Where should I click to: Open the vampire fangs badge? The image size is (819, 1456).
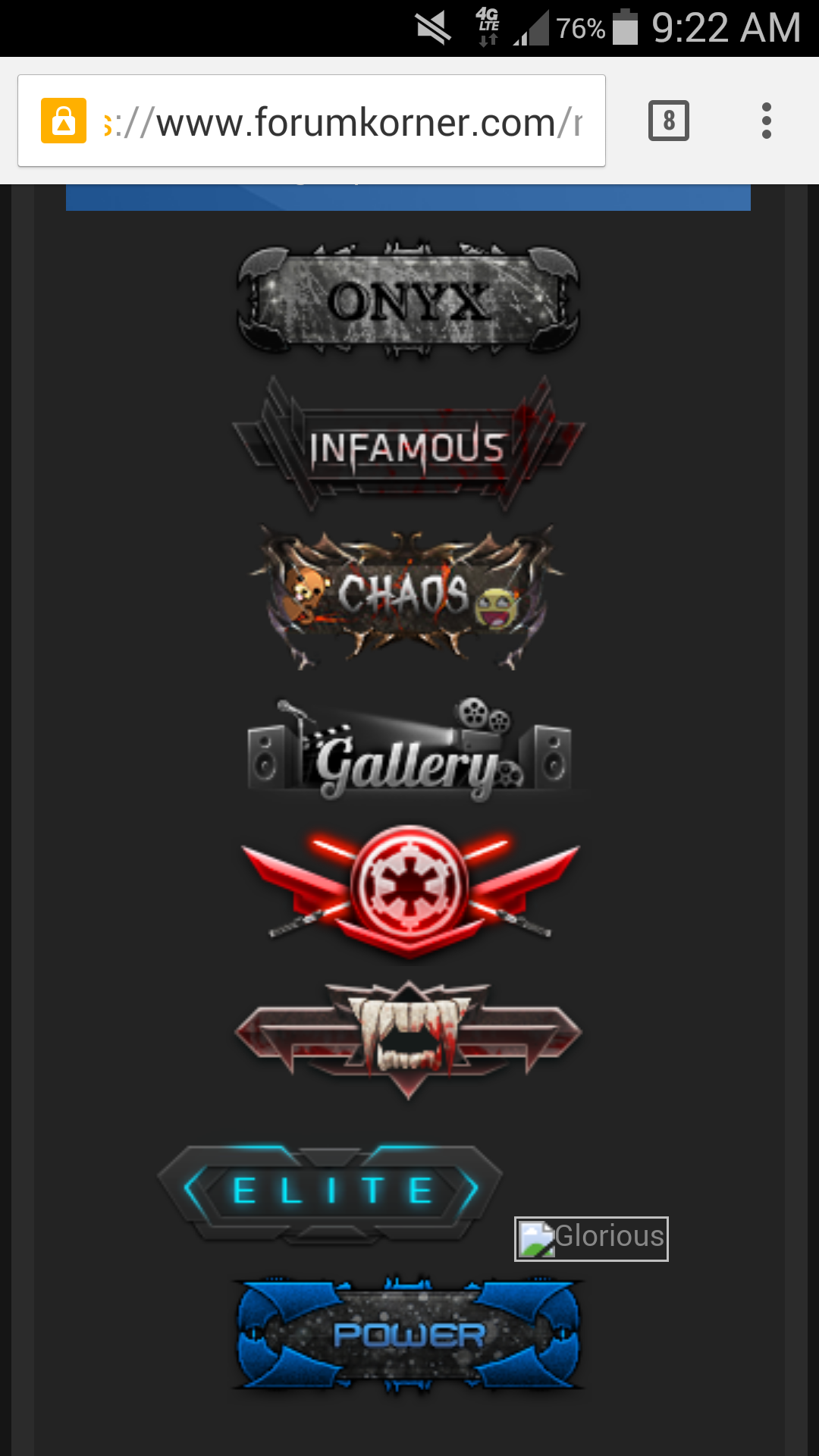[x=409, y=1037]
